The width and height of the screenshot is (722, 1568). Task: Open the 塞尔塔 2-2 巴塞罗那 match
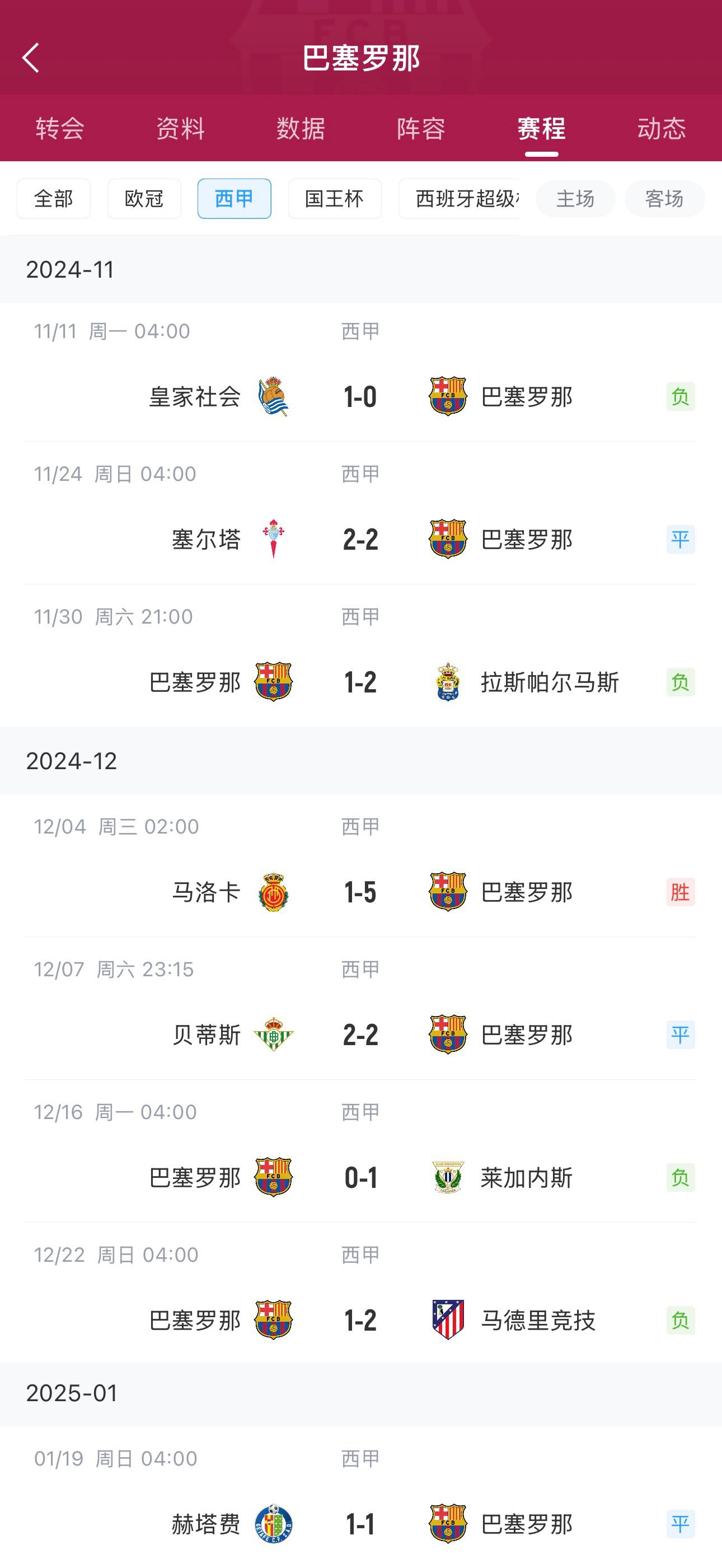pyautogui.click(x=360, y=539)
